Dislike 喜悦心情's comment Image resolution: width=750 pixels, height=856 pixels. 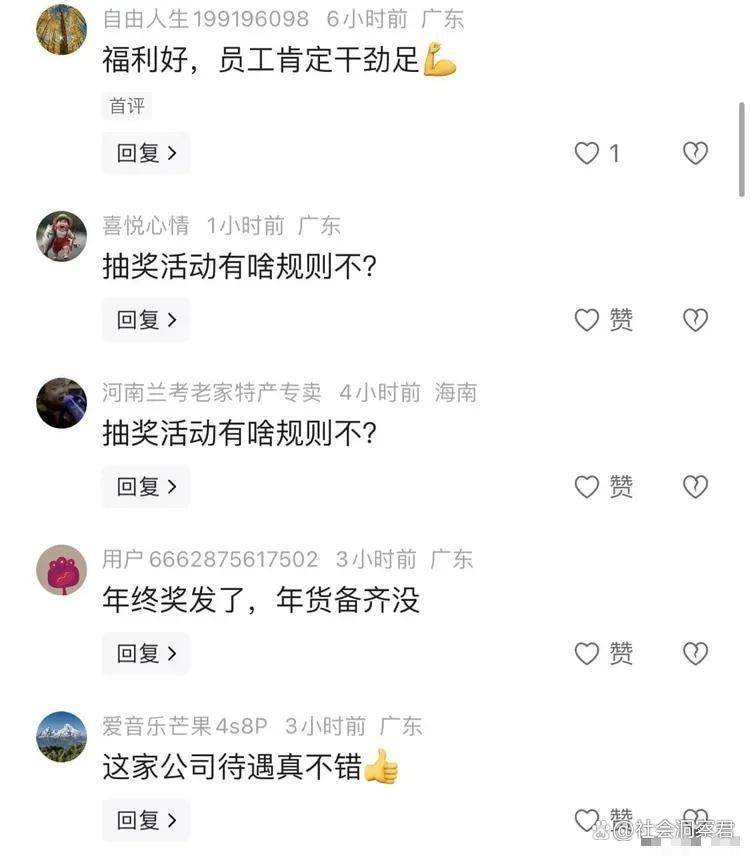pos(695,320)
